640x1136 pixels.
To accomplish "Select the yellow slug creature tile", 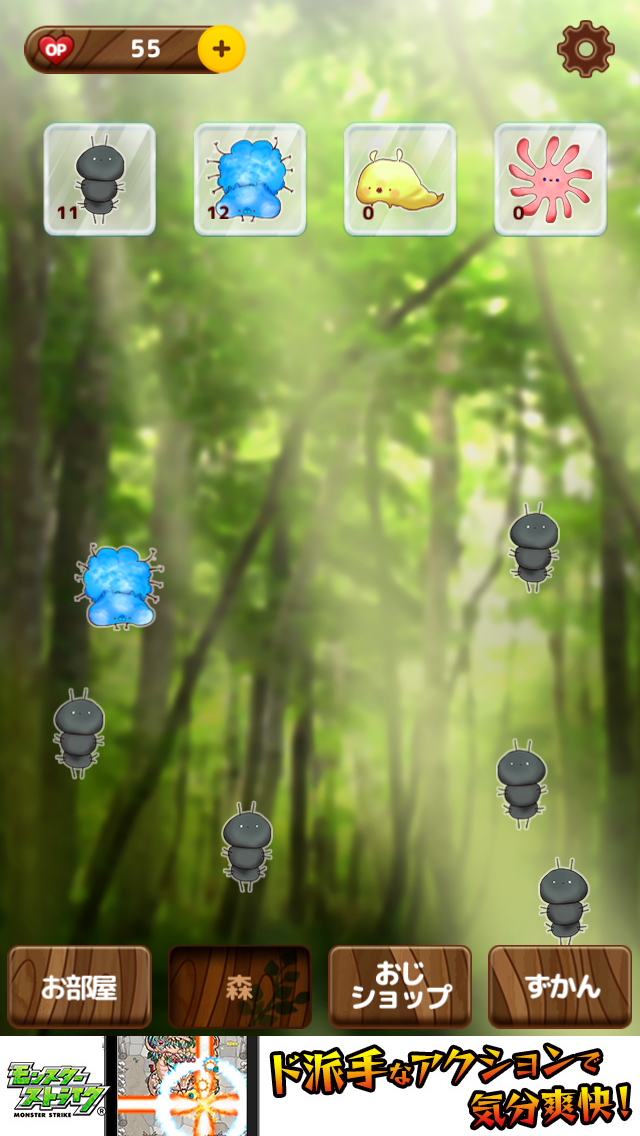I will [x=399, y=179].
